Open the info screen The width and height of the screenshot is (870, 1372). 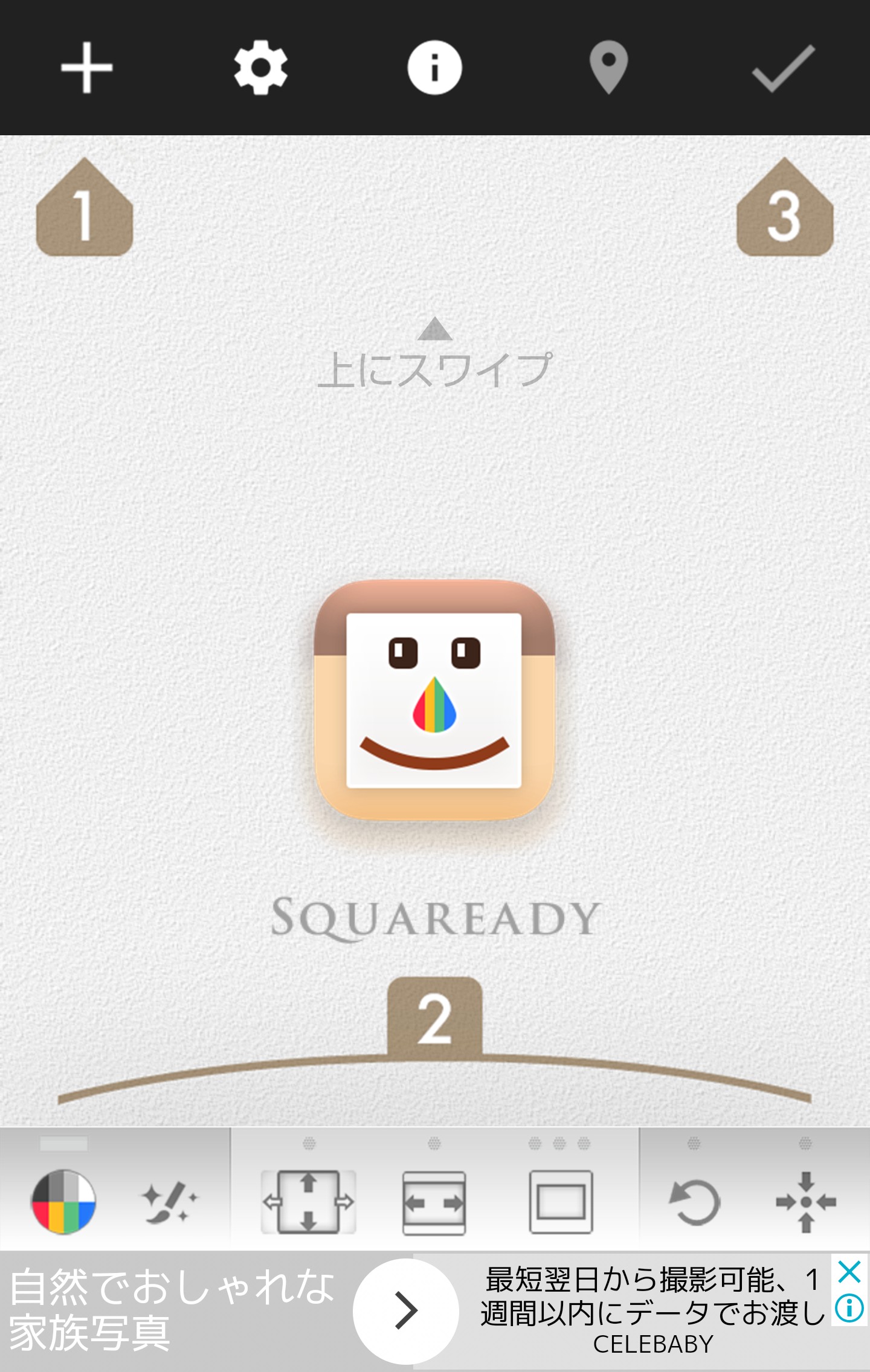tap(434, 68)
